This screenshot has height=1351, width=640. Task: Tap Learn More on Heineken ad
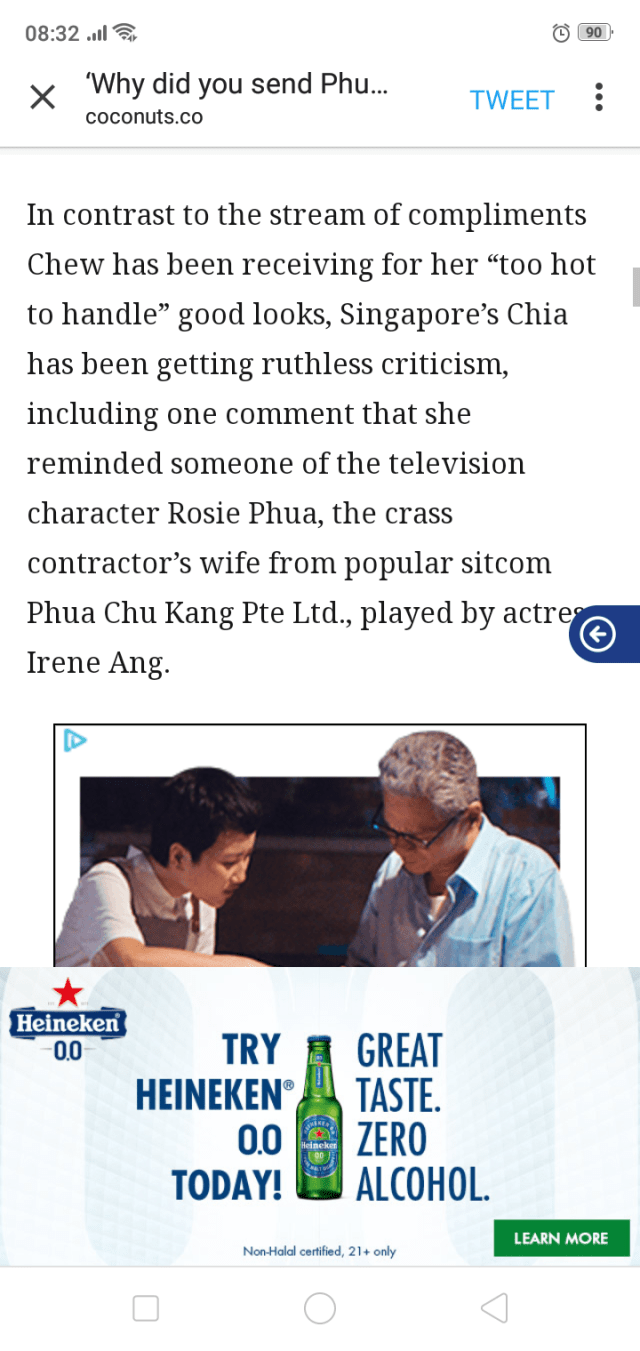561,1238
